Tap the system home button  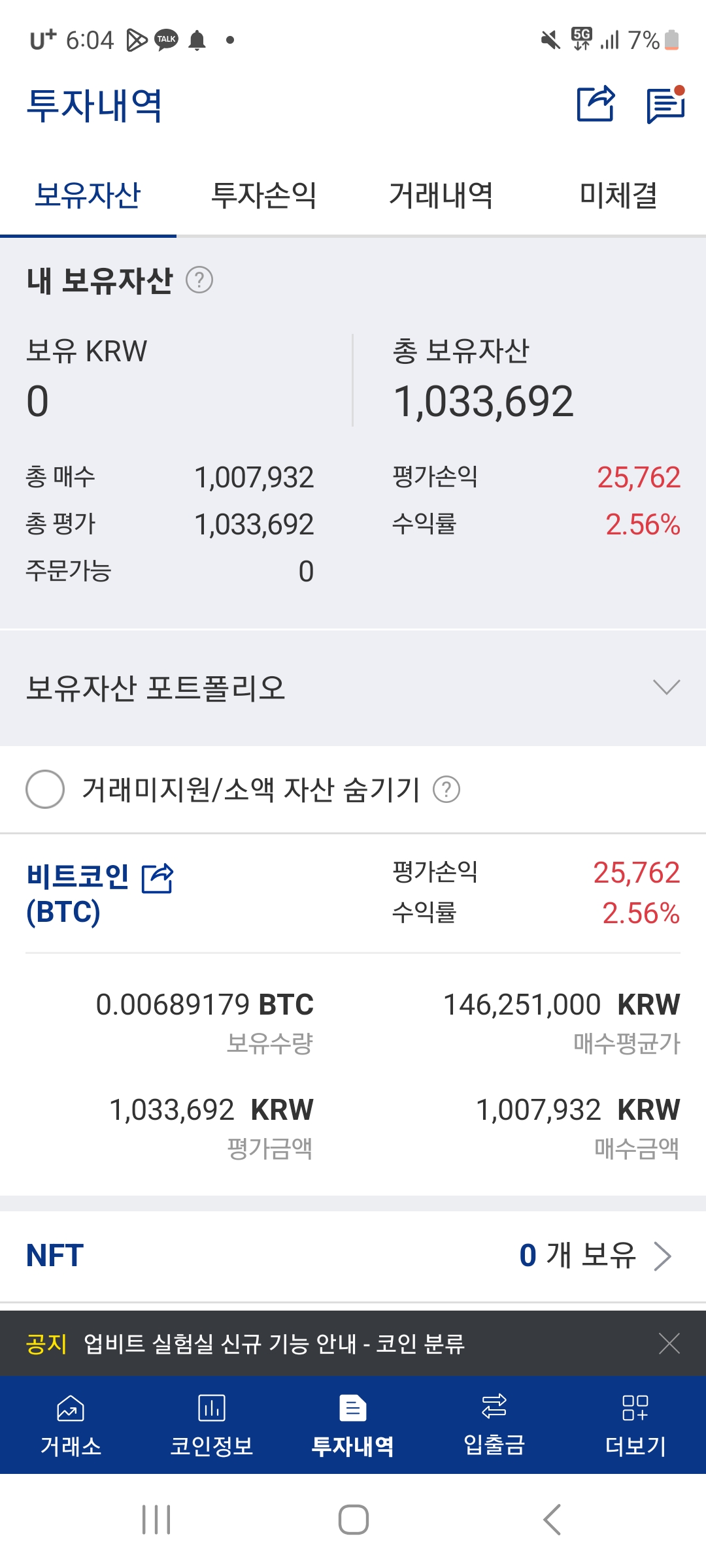353,1520
